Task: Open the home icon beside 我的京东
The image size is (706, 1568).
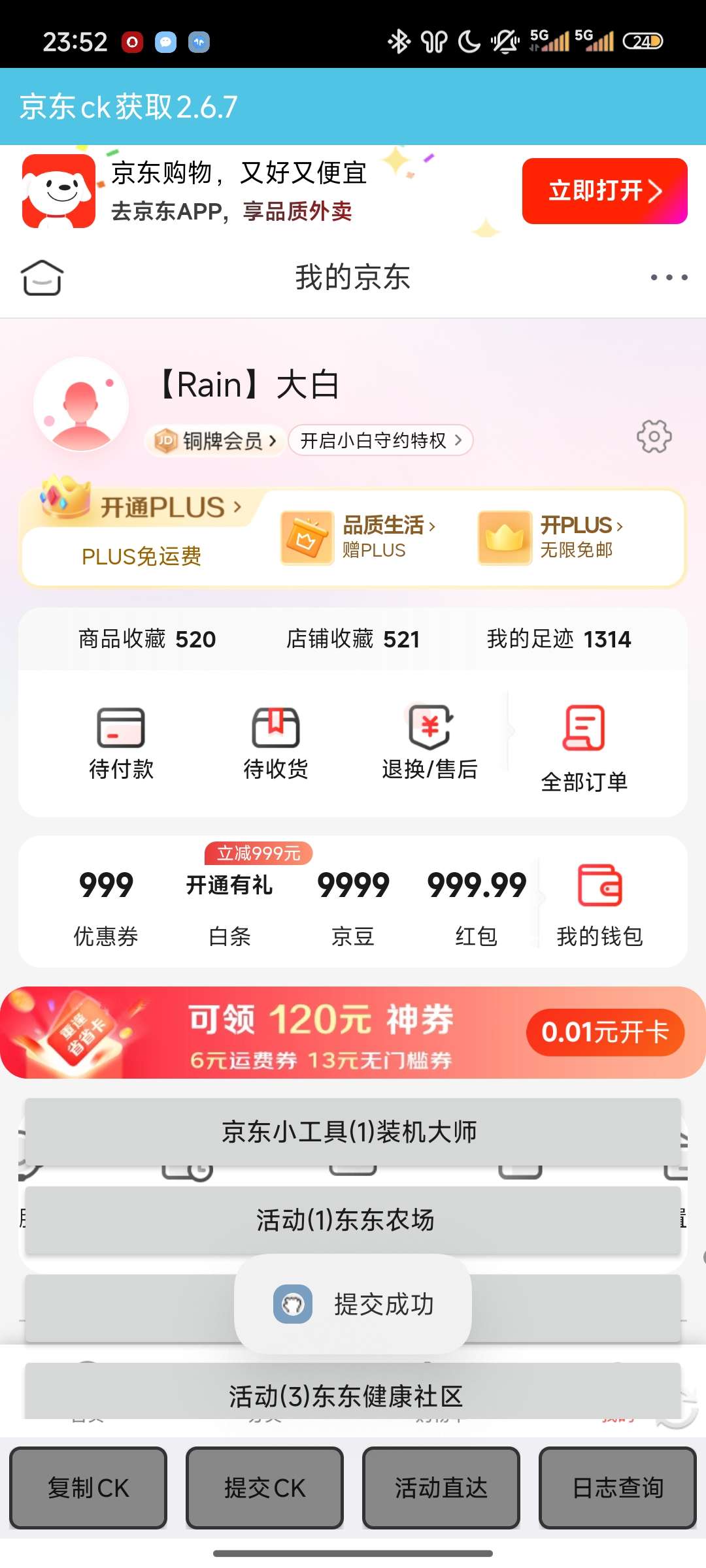Action: click(42, 278)
